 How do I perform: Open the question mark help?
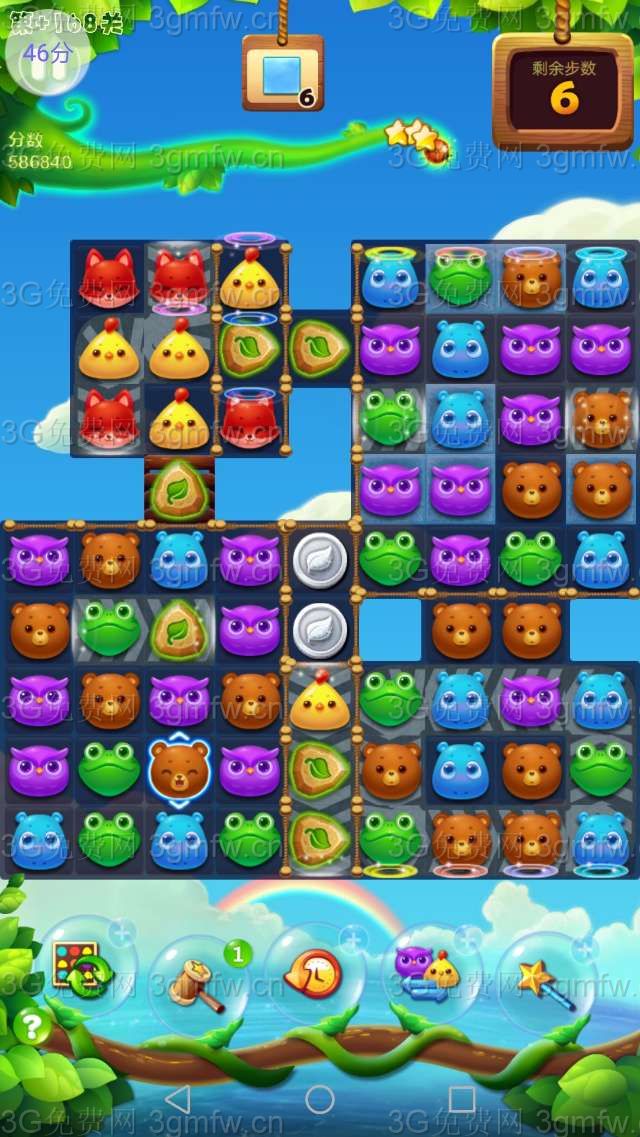click(x=32, y=1026)
